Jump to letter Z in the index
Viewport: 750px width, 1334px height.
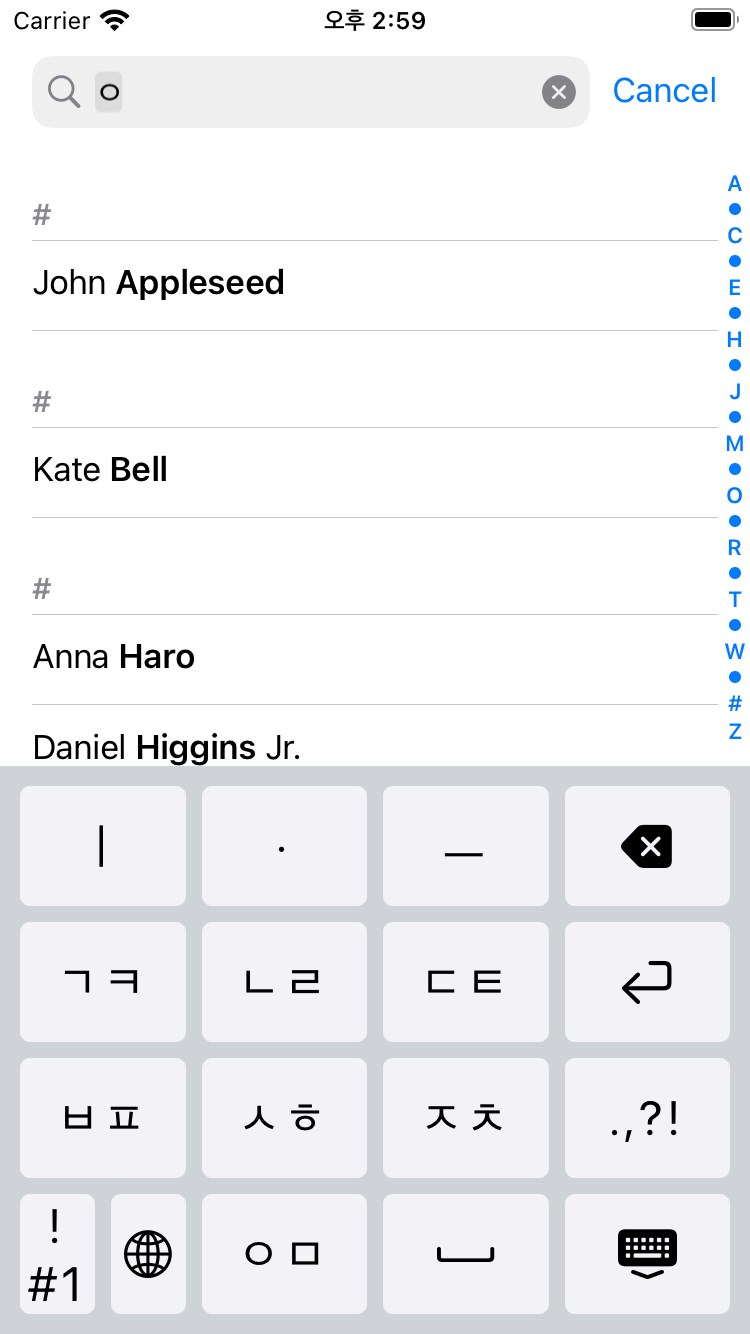pyautogui.click(x=735, y=731)
